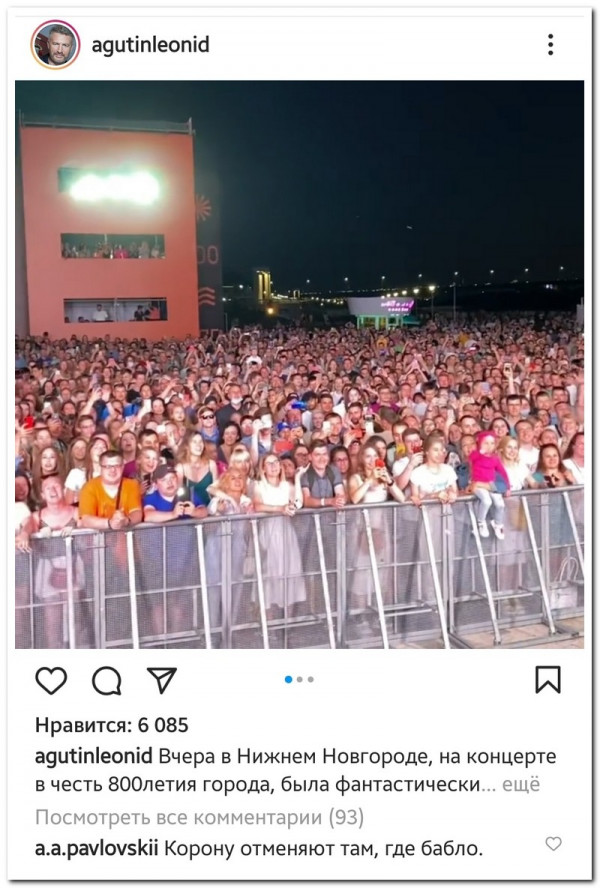Viewport: 600px width, 888px height.
Task: Tap the carousel page indicator dots
Action: click(299, 679)
